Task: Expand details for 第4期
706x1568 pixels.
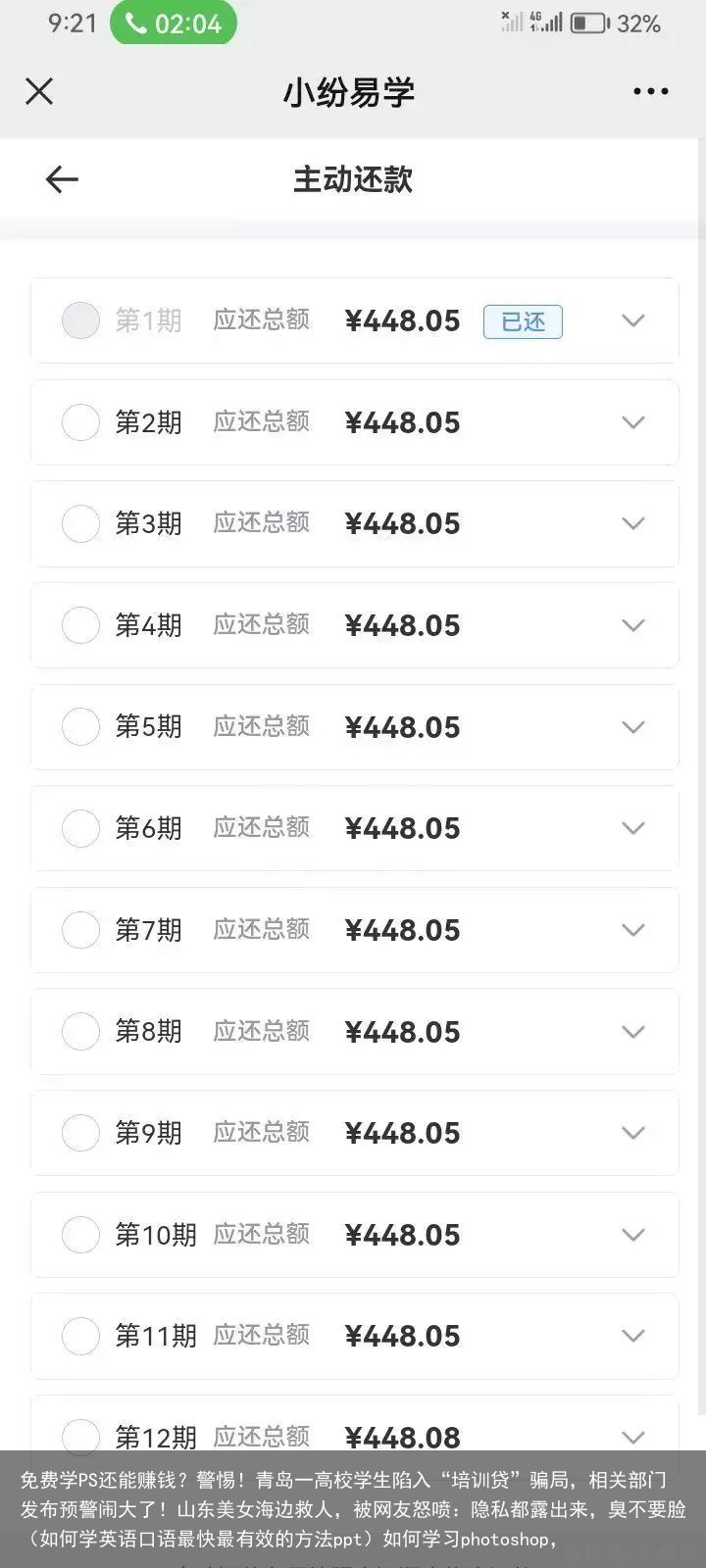Action: pyautogui.click(x=633, y=625)
